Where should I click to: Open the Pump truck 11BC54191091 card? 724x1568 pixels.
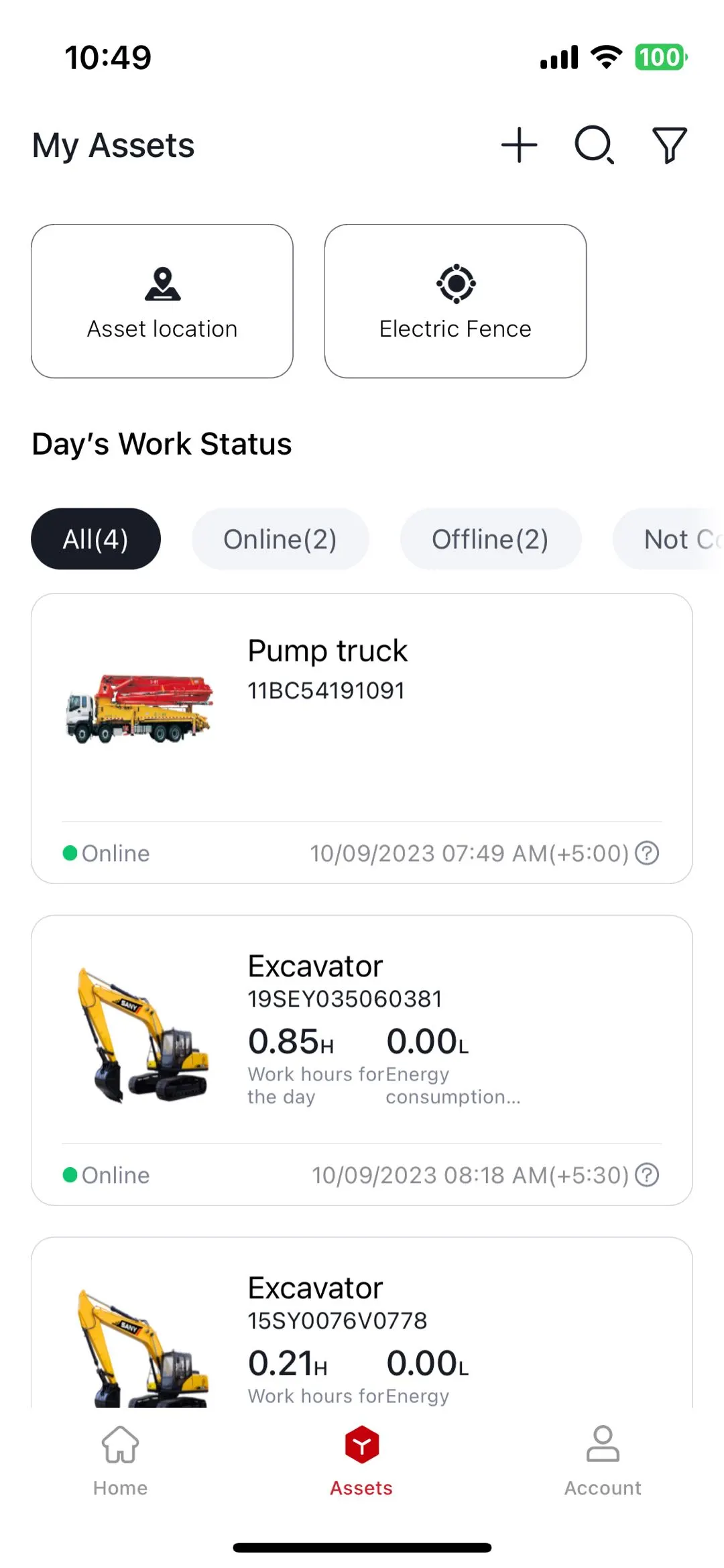[362, 711]
